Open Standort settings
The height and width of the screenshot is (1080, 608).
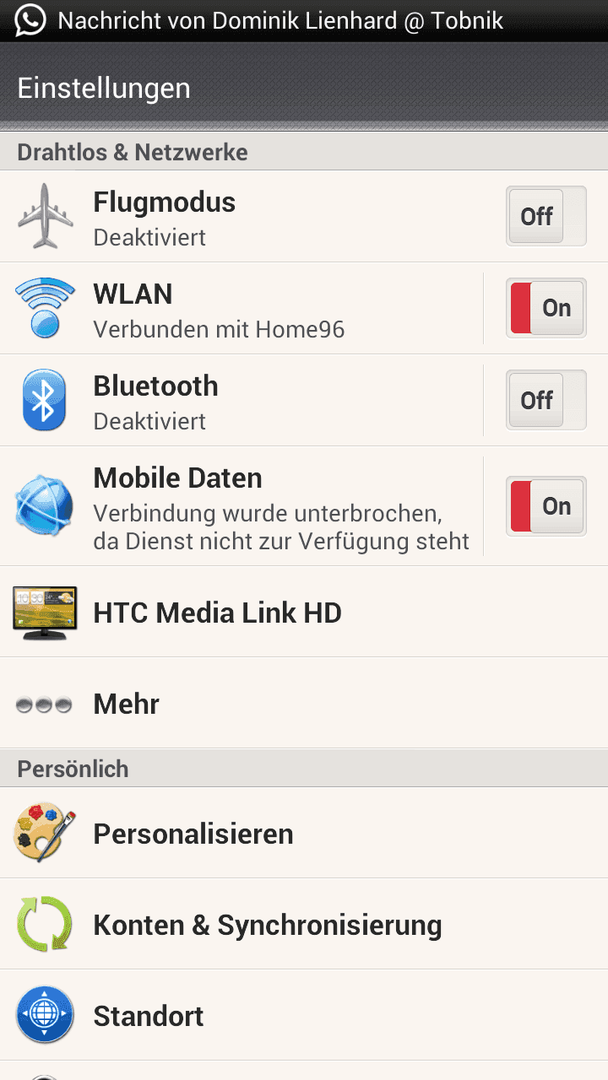(x=304, y=1015)
